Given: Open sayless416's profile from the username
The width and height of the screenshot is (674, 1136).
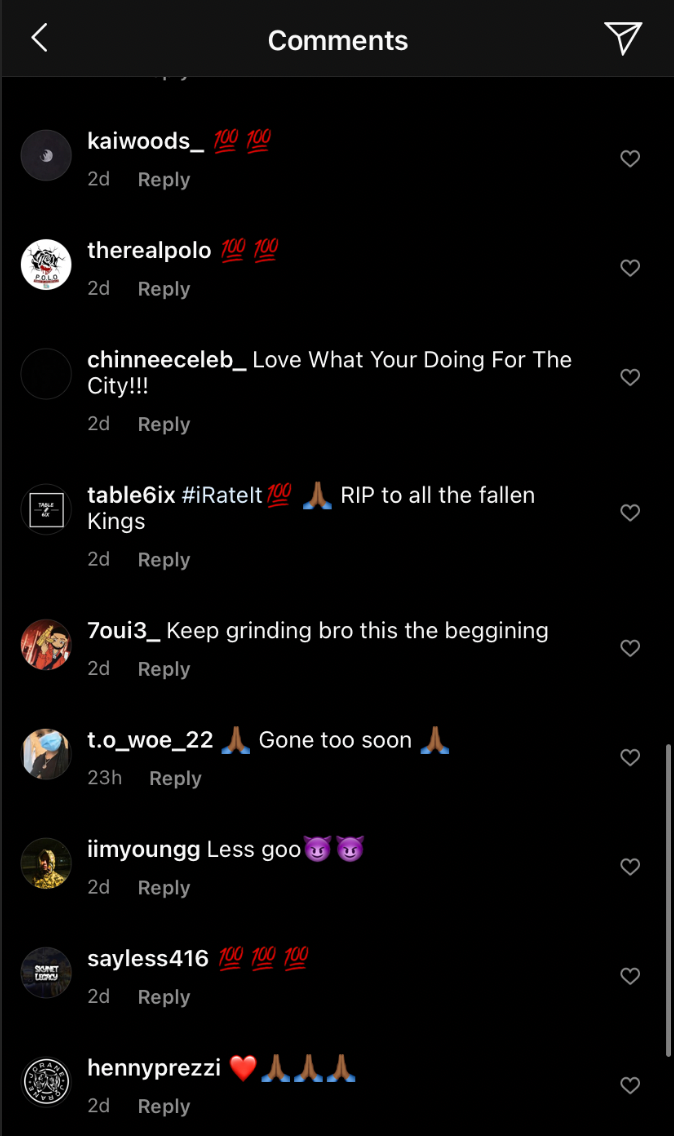Looking at the screenshot, I should pos(148,958).
